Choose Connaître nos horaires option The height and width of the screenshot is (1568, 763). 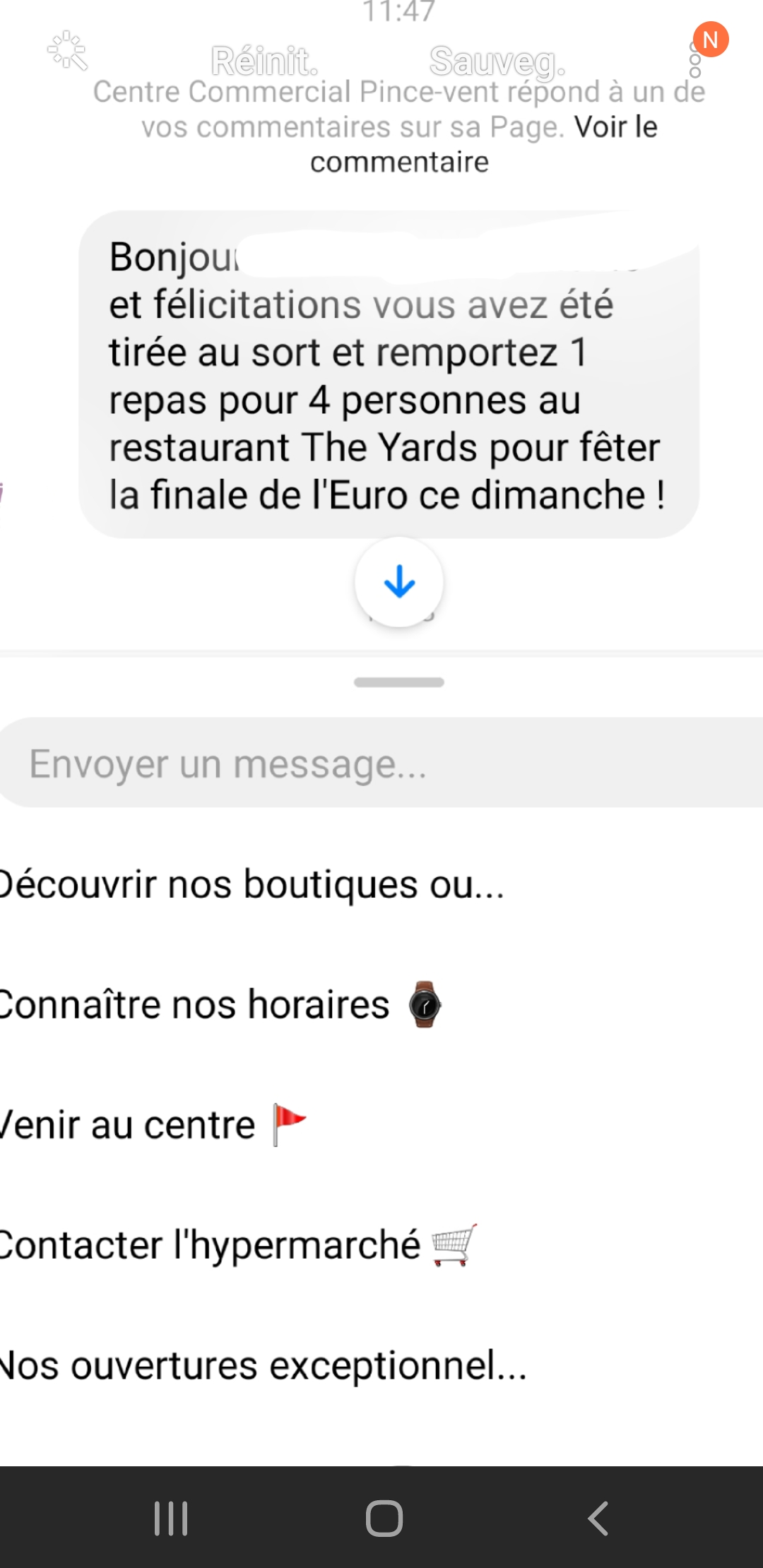coord(220,1004)
